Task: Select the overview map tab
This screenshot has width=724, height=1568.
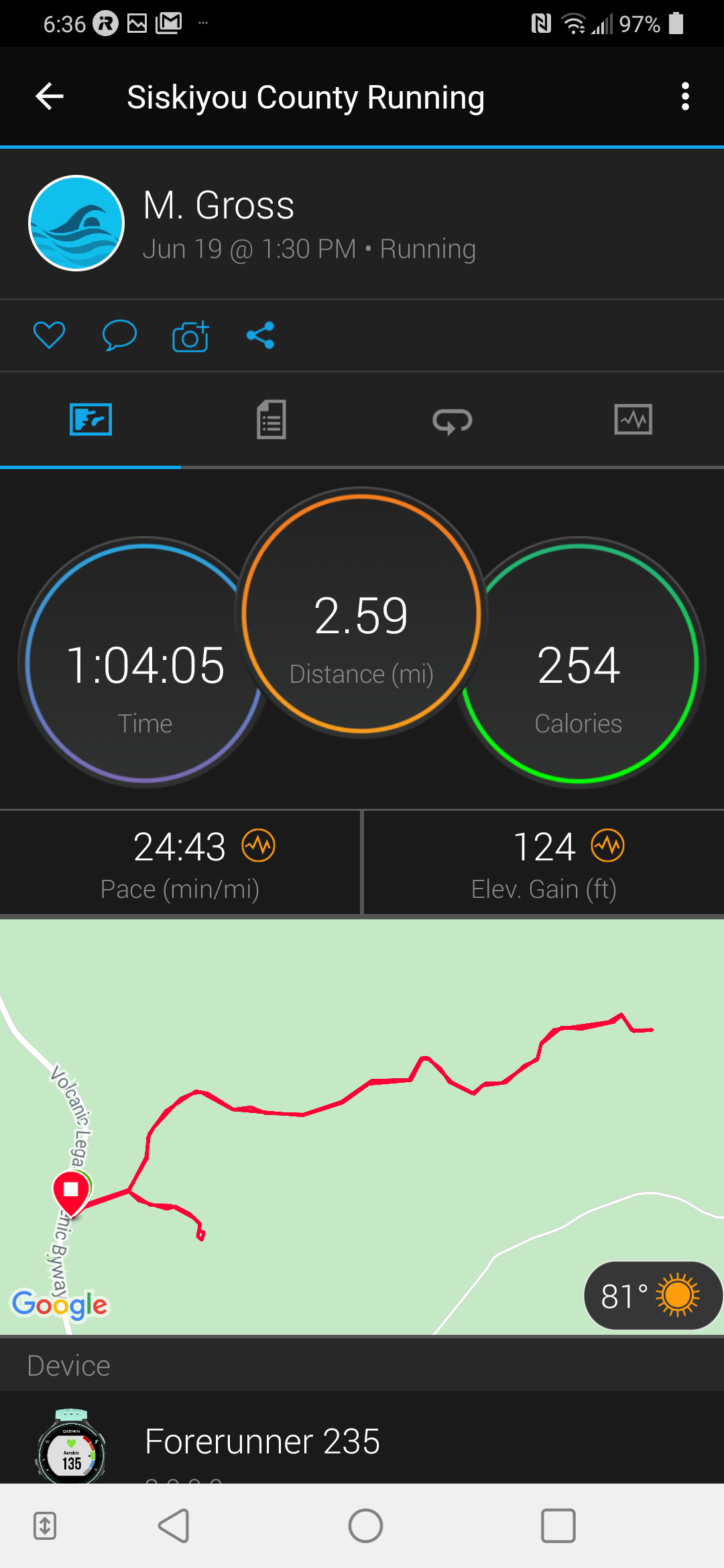Action: [90, 420]
